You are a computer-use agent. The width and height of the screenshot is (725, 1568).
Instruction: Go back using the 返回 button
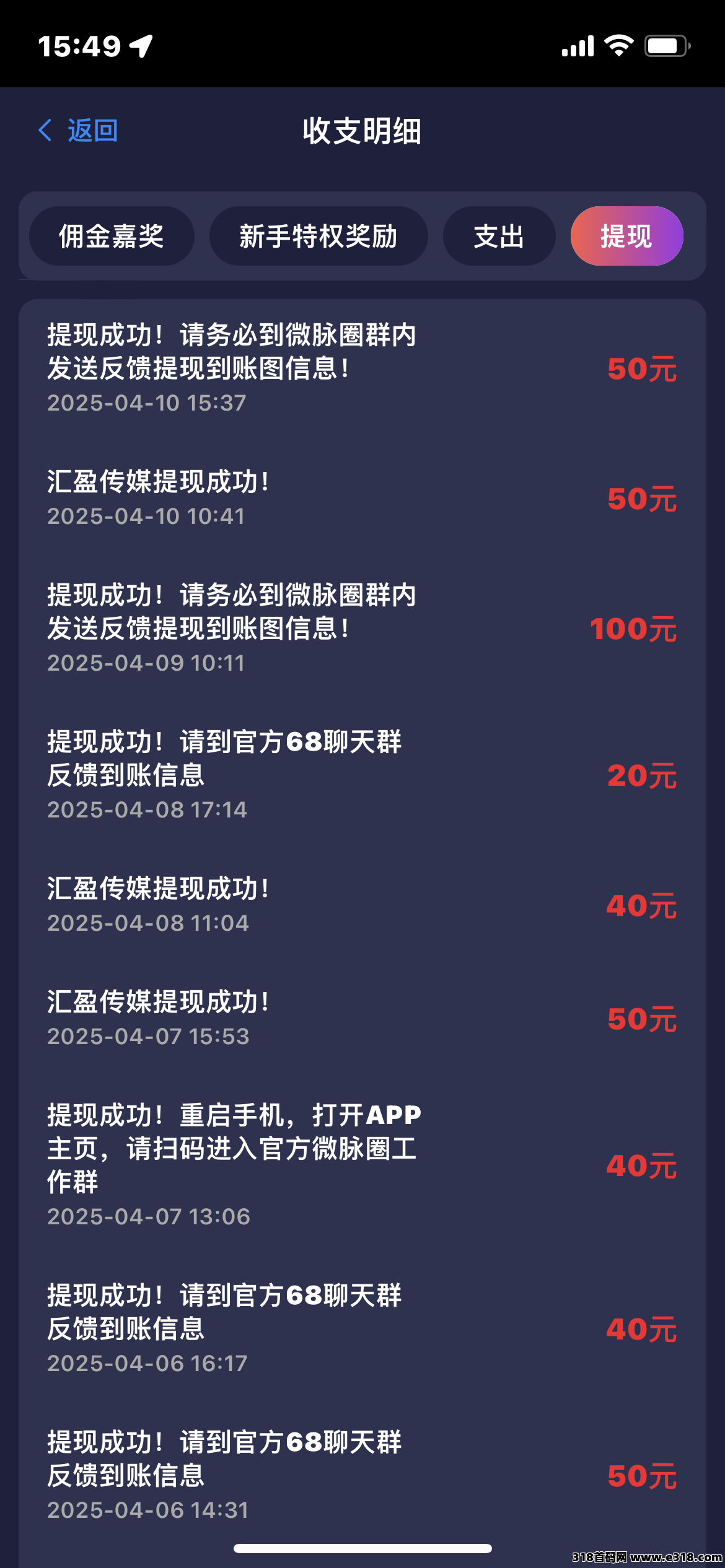pyautogui.click(x=78, y=131)
